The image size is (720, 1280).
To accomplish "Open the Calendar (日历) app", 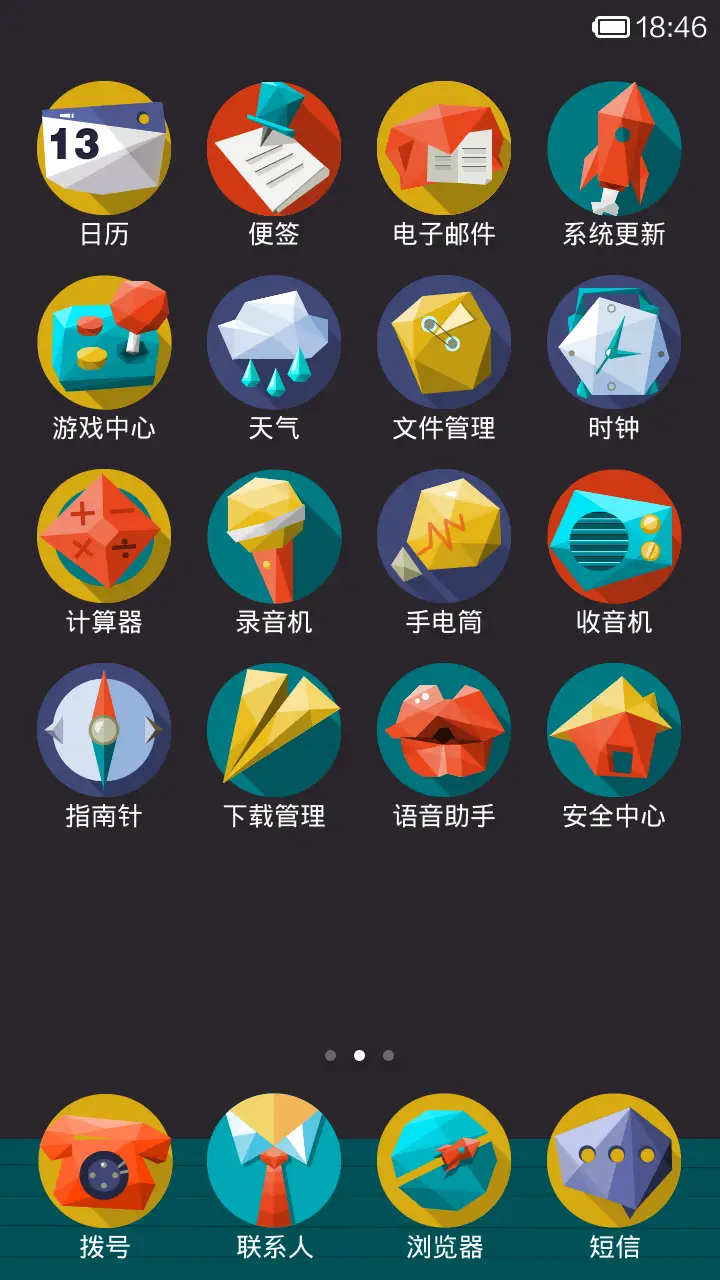I will [x=105, y=148].
